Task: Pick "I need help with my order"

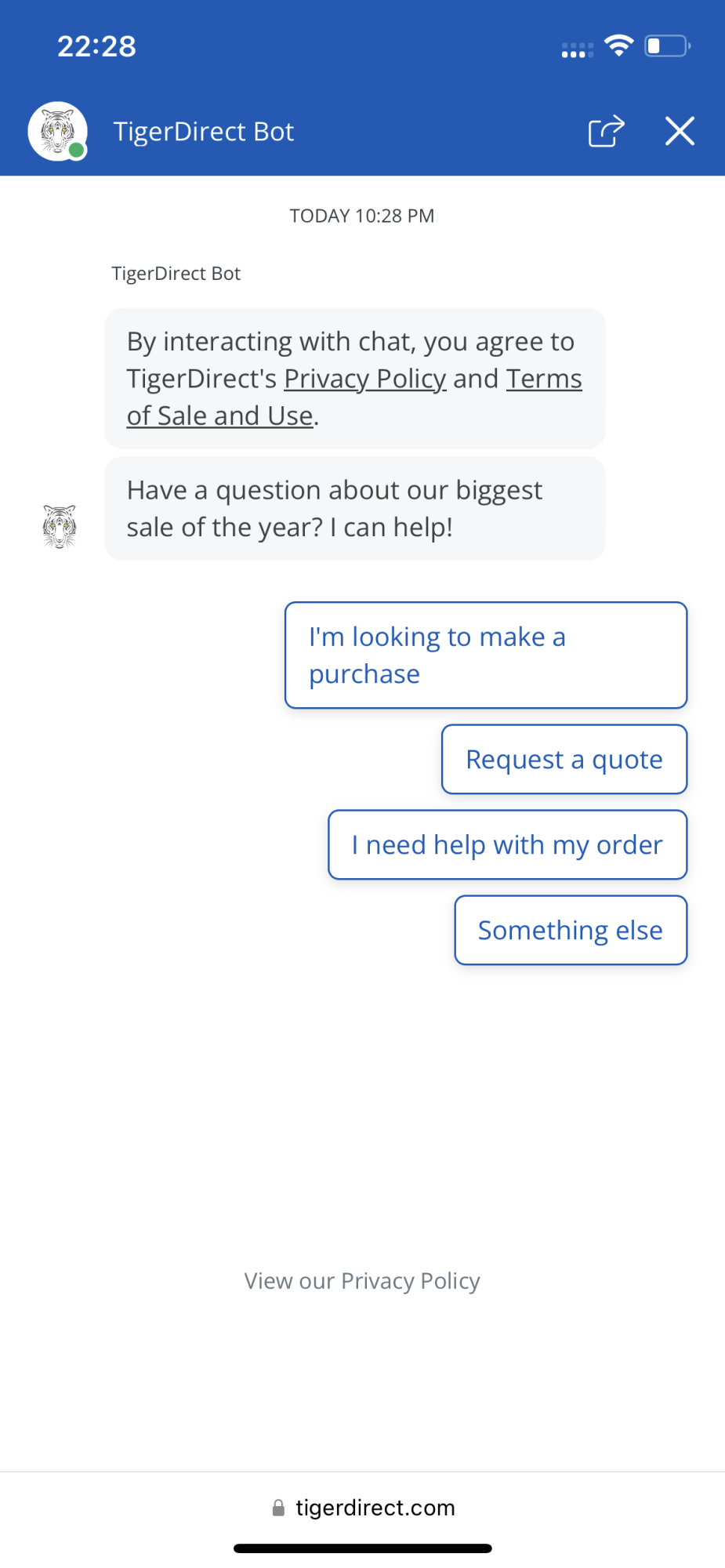Action: tap(507, 845)
